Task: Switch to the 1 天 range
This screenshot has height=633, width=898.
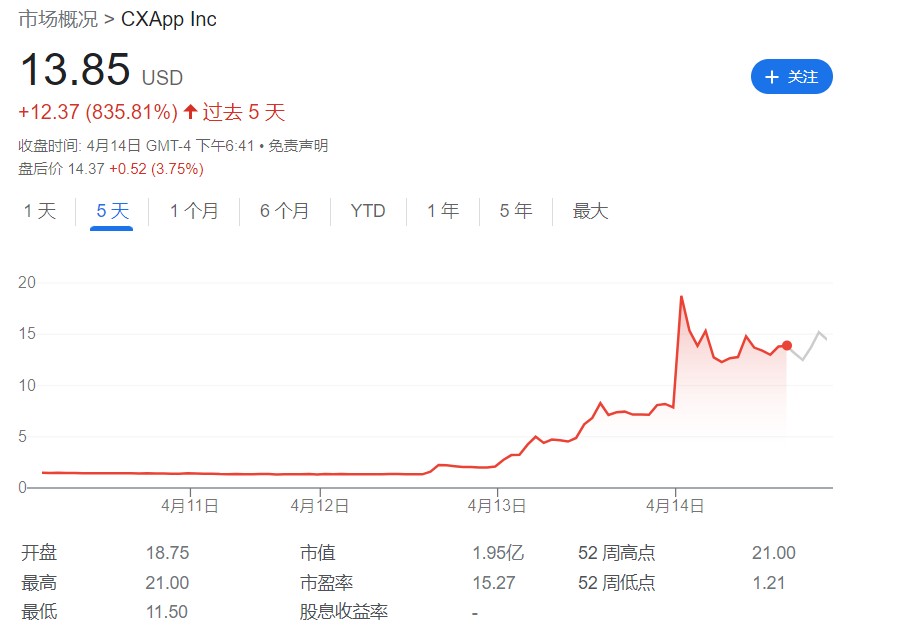Action: point(40,211)
